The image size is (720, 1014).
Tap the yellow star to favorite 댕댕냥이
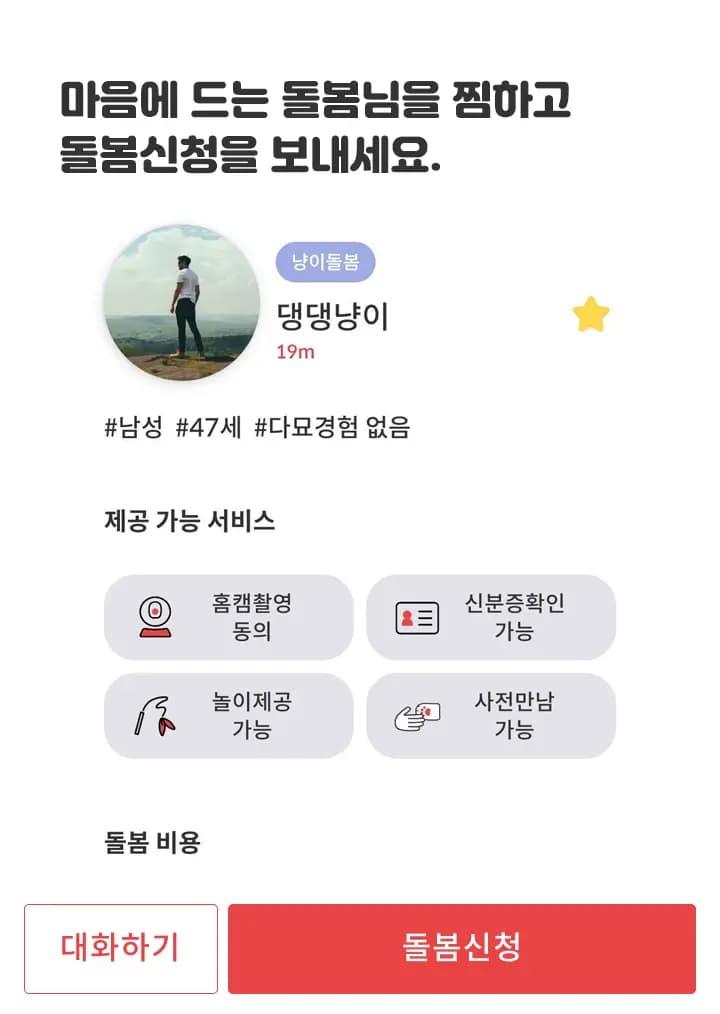pyautogui.click(x=591, y=315)
